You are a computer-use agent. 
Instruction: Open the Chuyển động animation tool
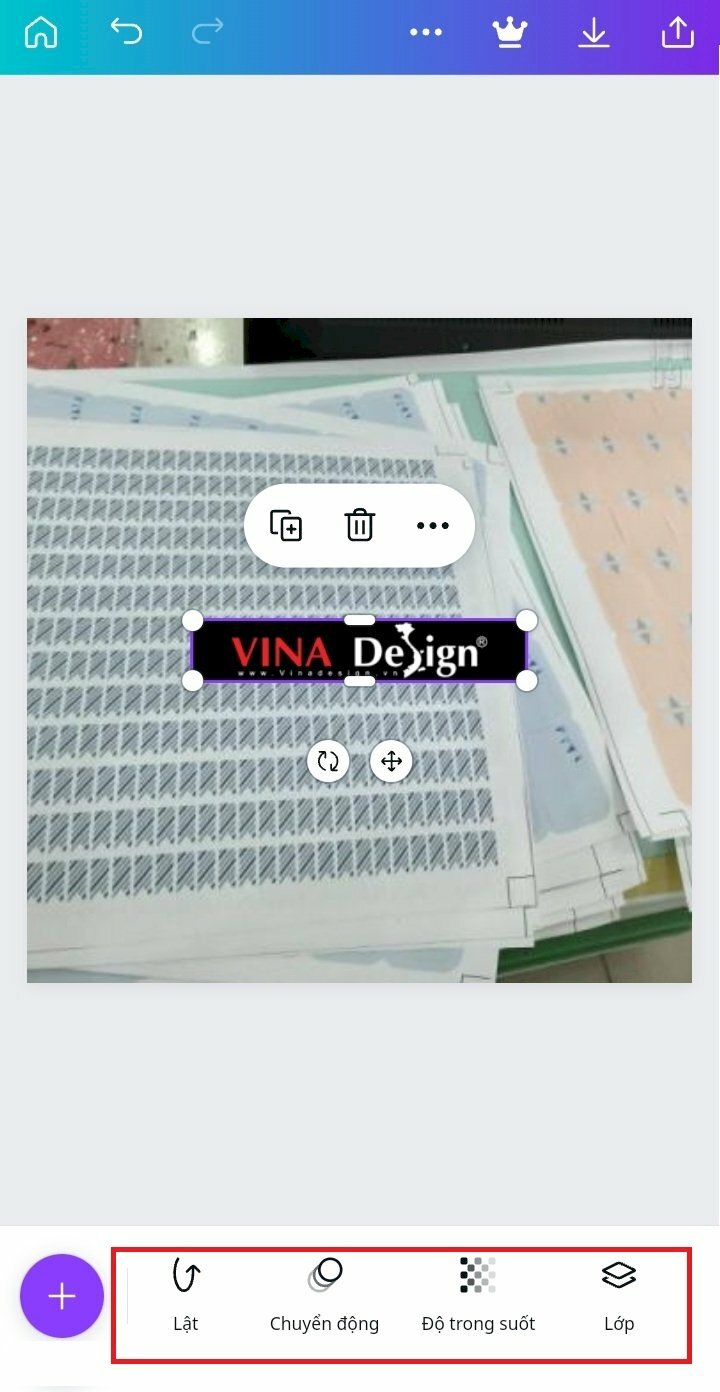325,1295
